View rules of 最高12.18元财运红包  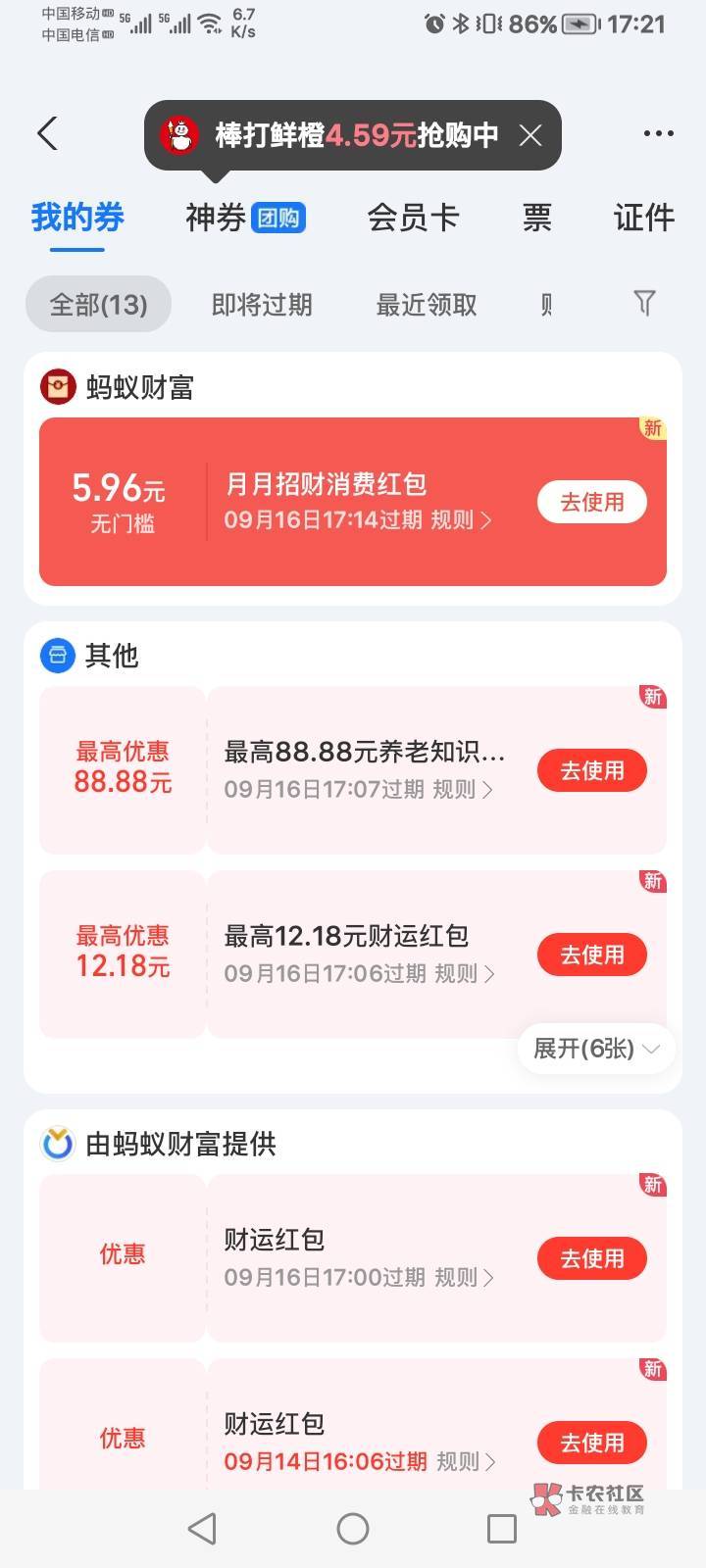point(465,973)
